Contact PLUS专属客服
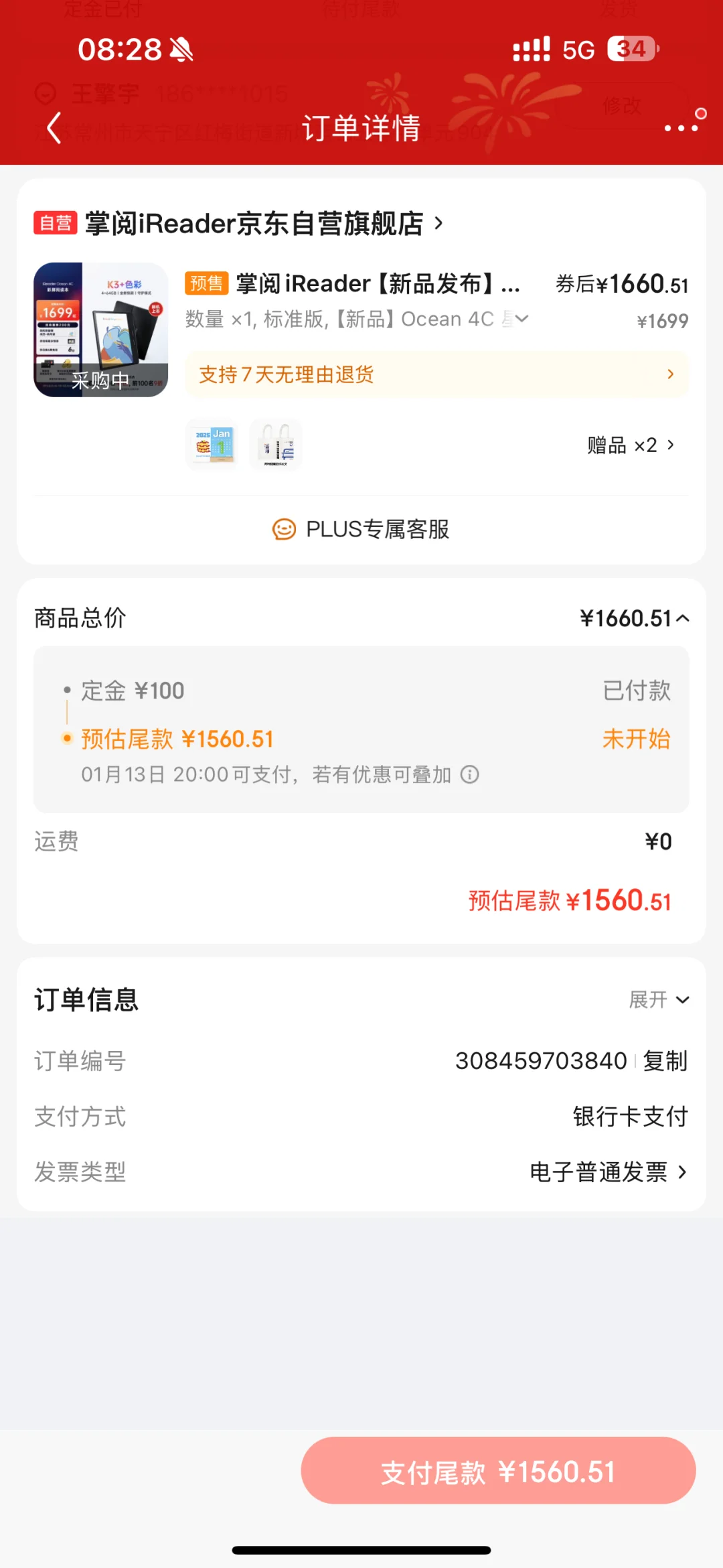Viewport: 723px width, 1568px height. [361, 529]
